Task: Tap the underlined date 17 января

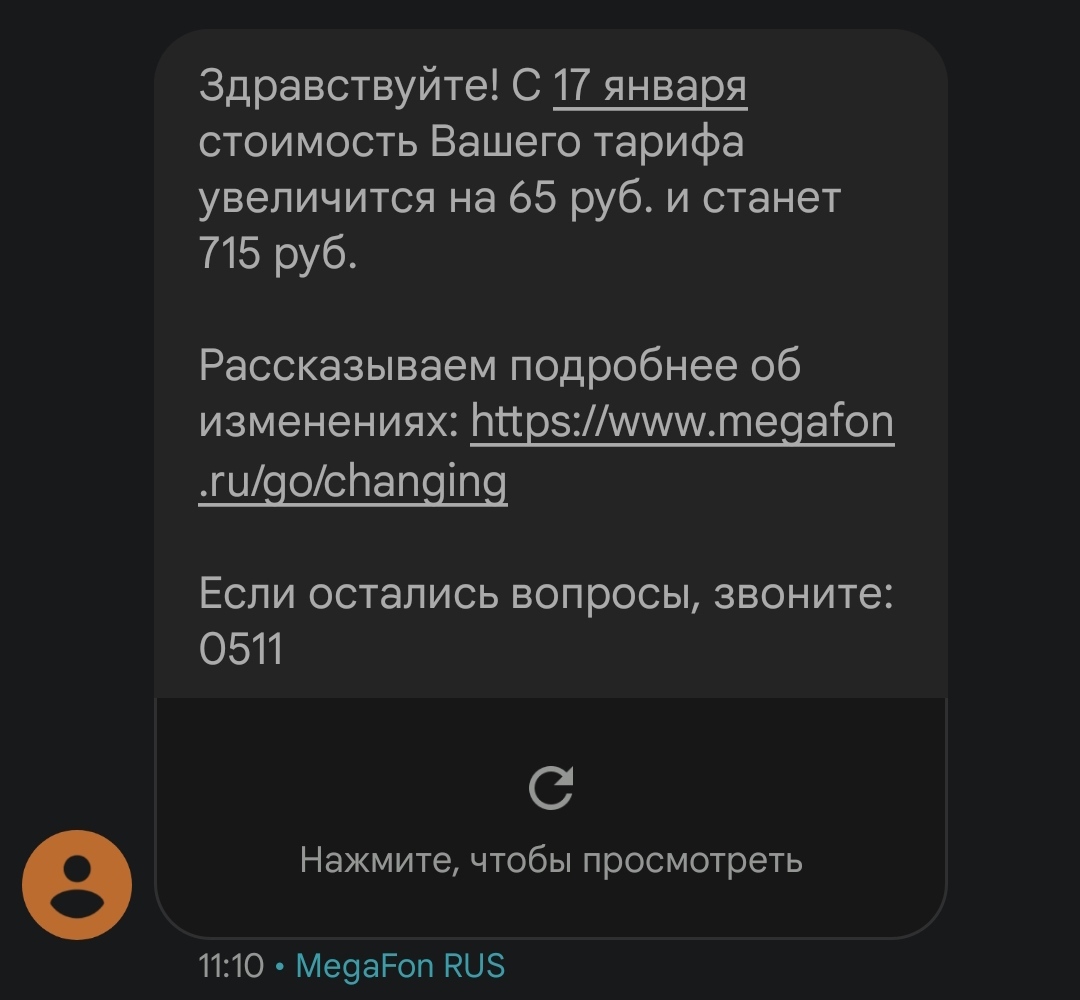Action: [650, 87]
